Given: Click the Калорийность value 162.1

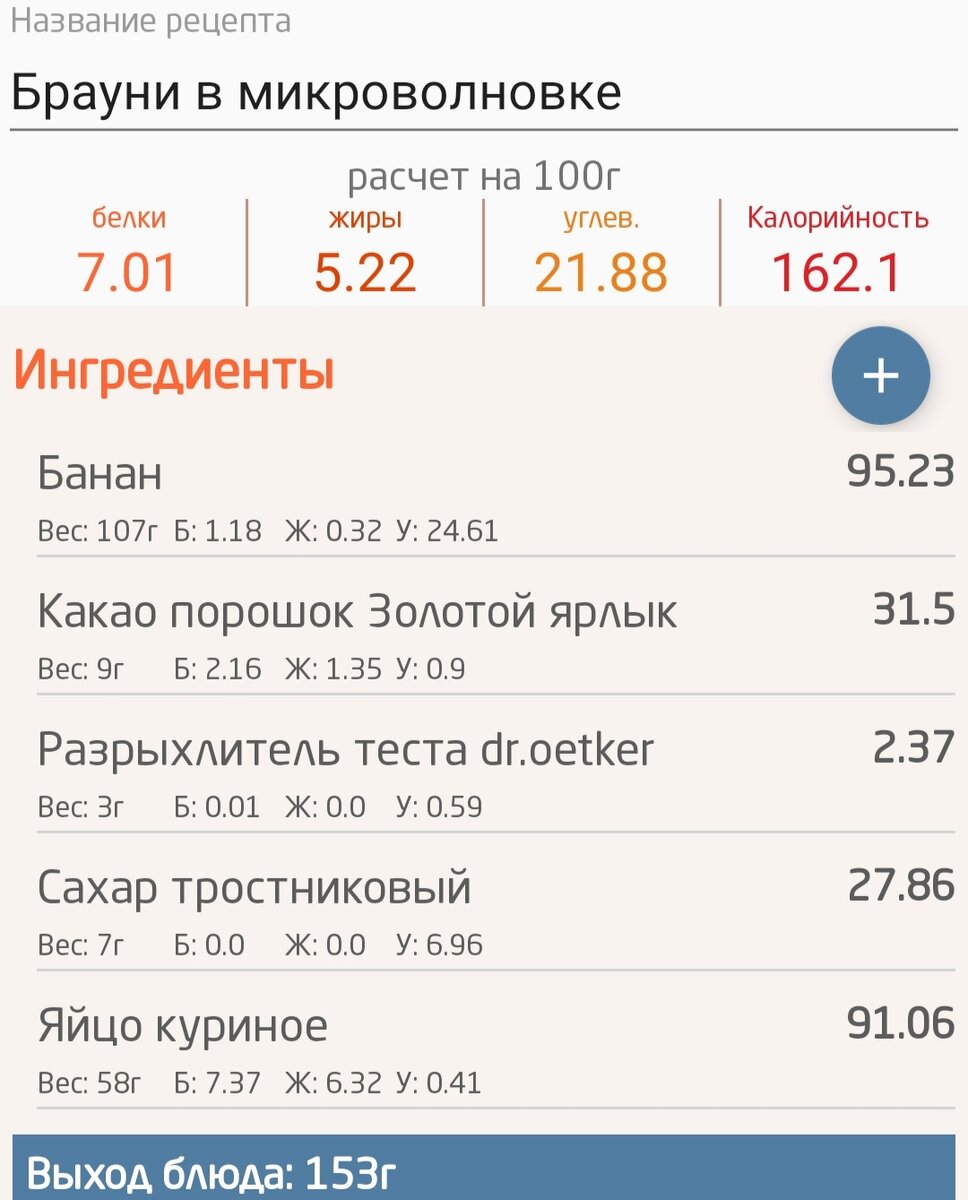Looking at the screenshot, I should [836, 271].
